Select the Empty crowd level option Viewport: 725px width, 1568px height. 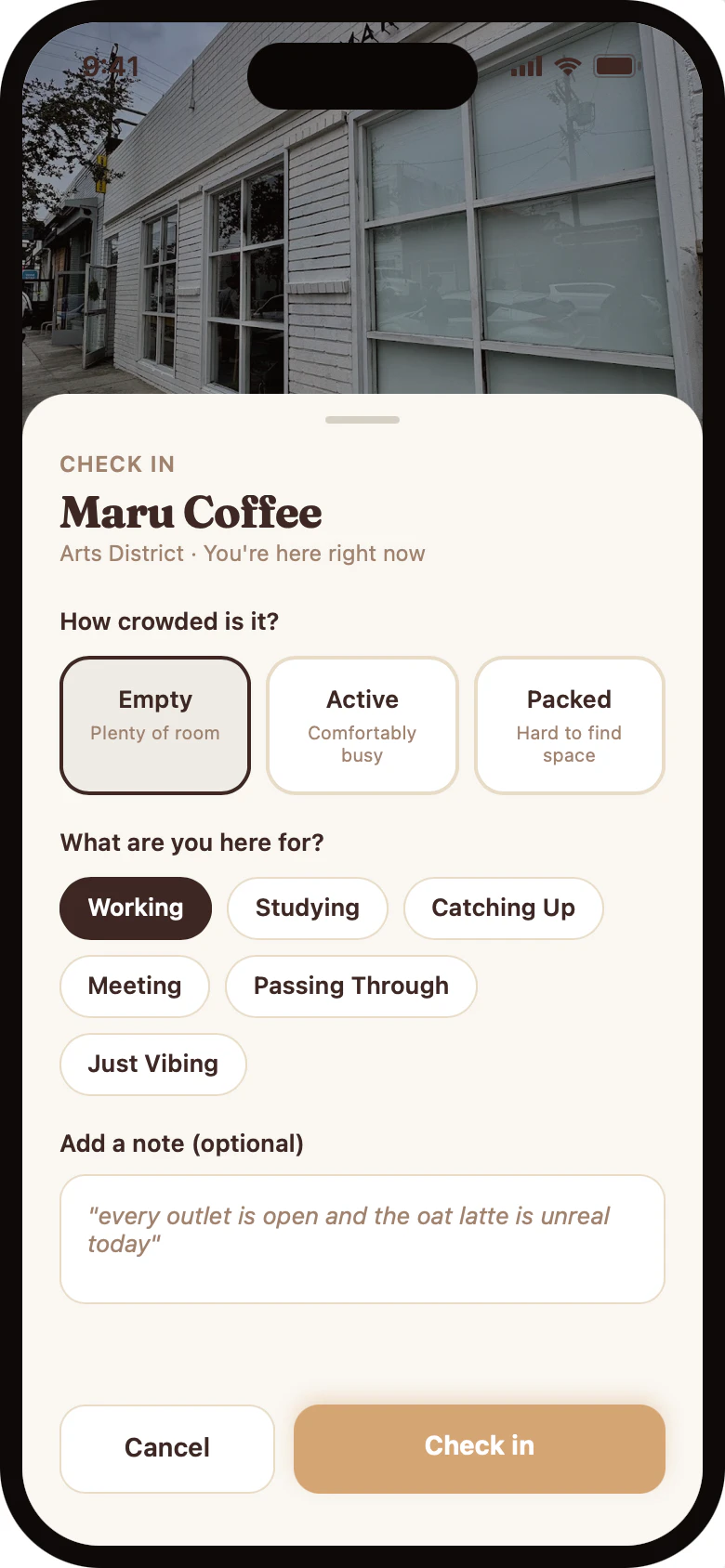coord(154,725)
